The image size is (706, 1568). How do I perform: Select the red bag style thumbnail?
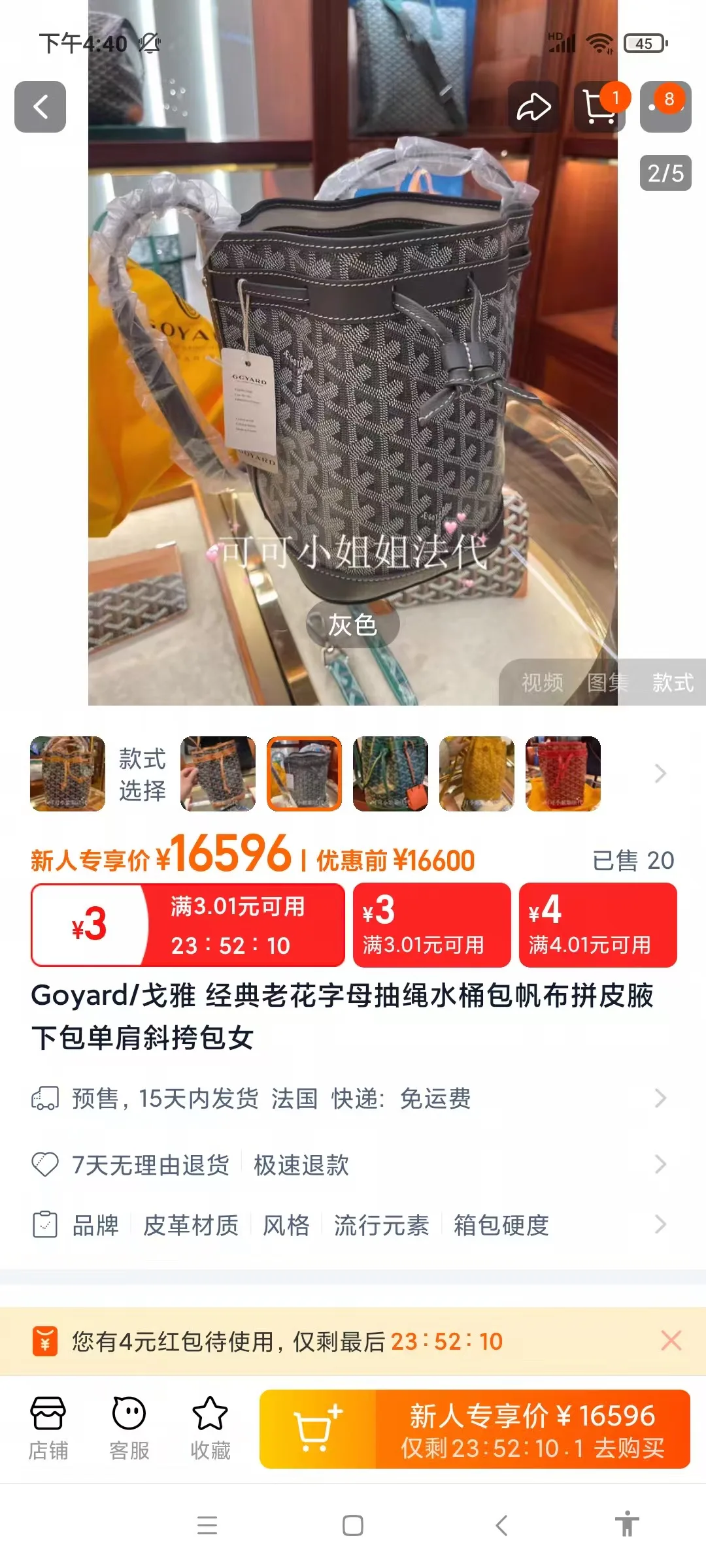(563, 774)
